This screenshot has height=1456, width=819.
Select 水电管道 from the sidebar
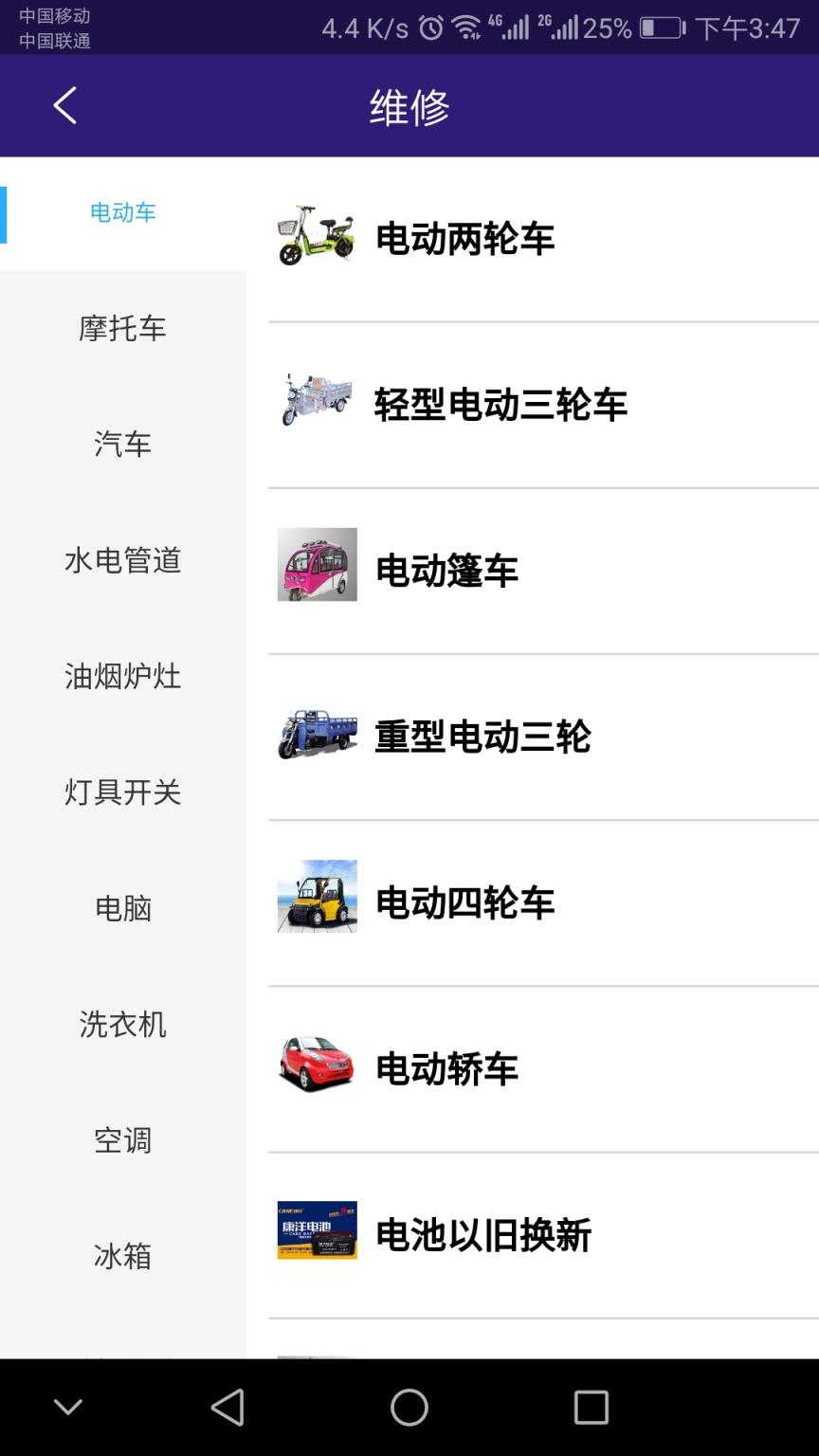pos(123,560)
